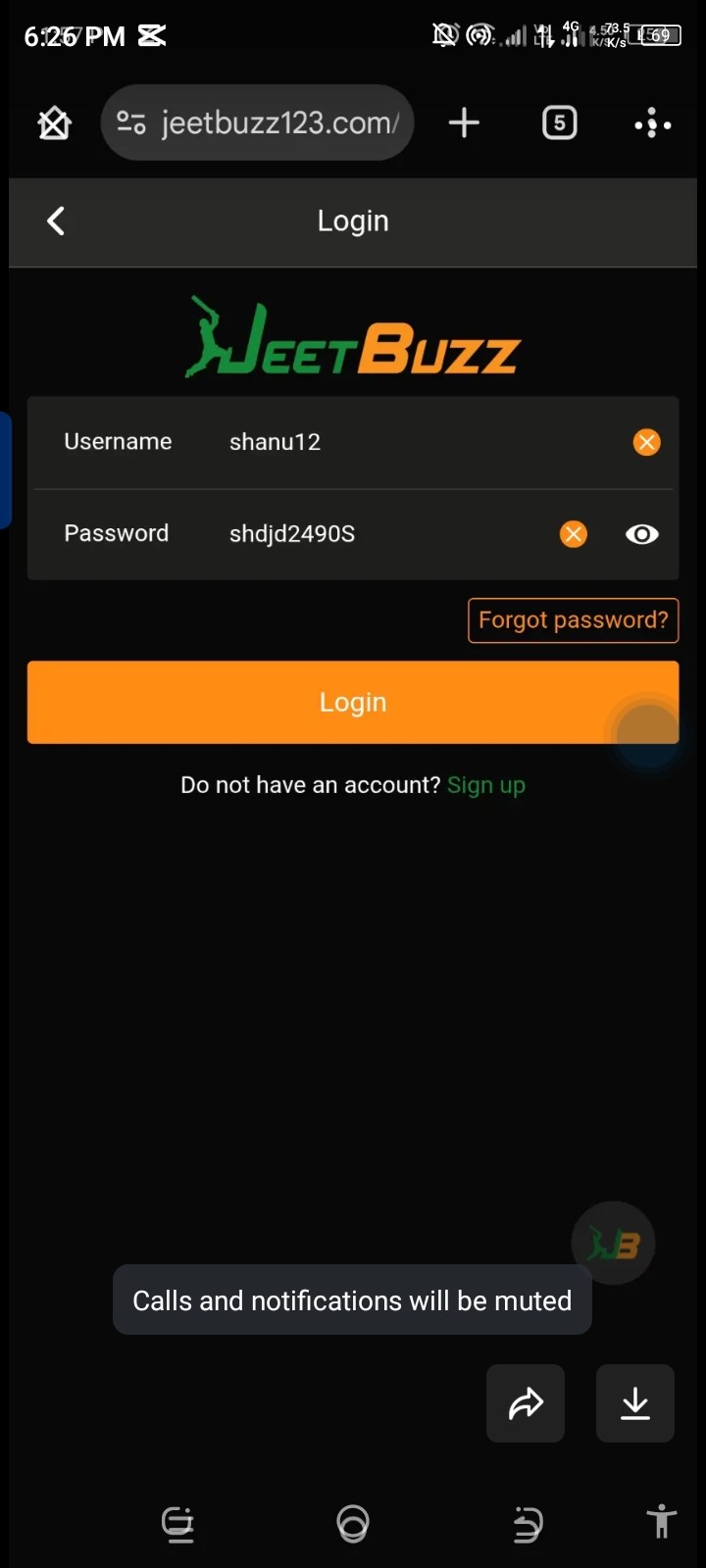
Task: Toggle password visibility with the eye icon
Action: click(642, 534)
